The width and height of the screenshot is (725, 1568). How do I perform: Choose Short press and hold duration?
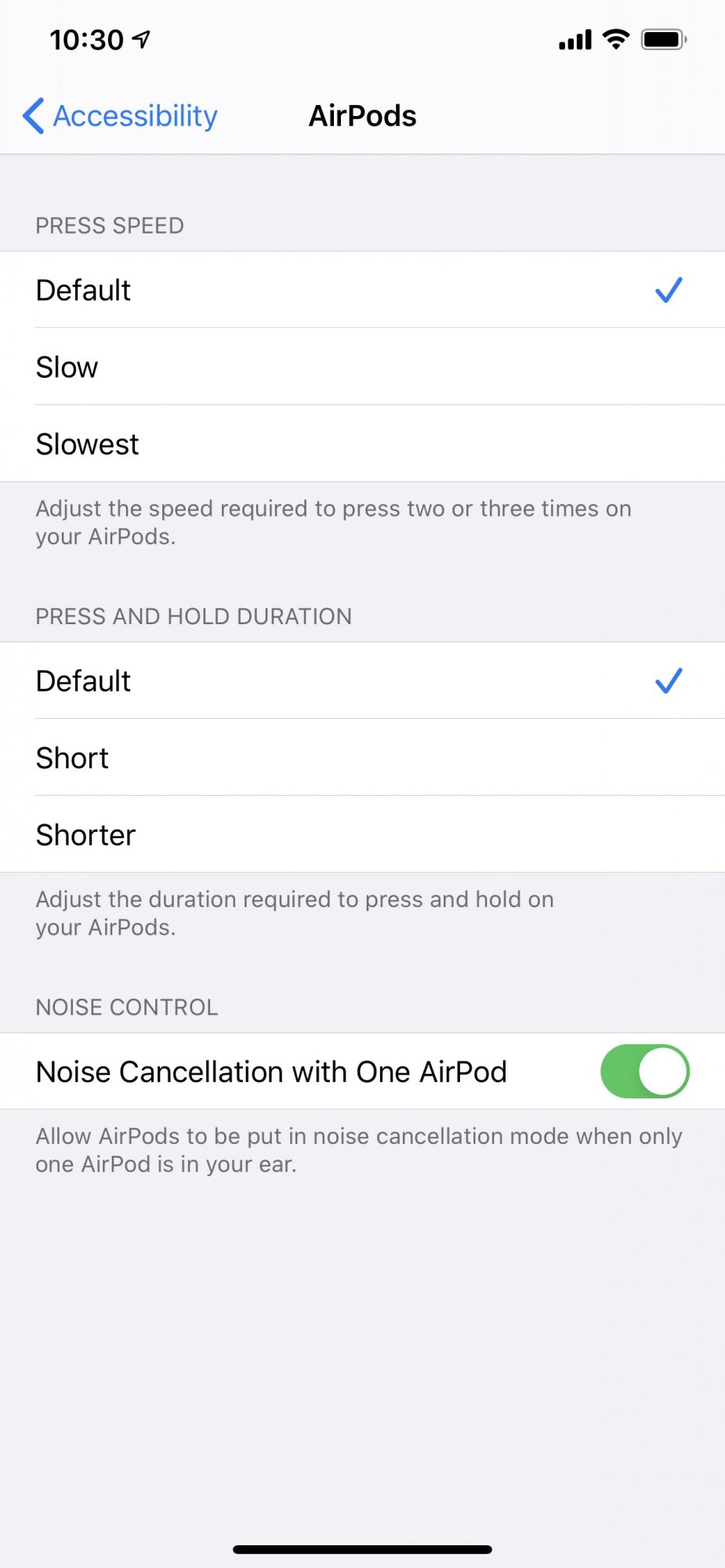click(362, 757)
